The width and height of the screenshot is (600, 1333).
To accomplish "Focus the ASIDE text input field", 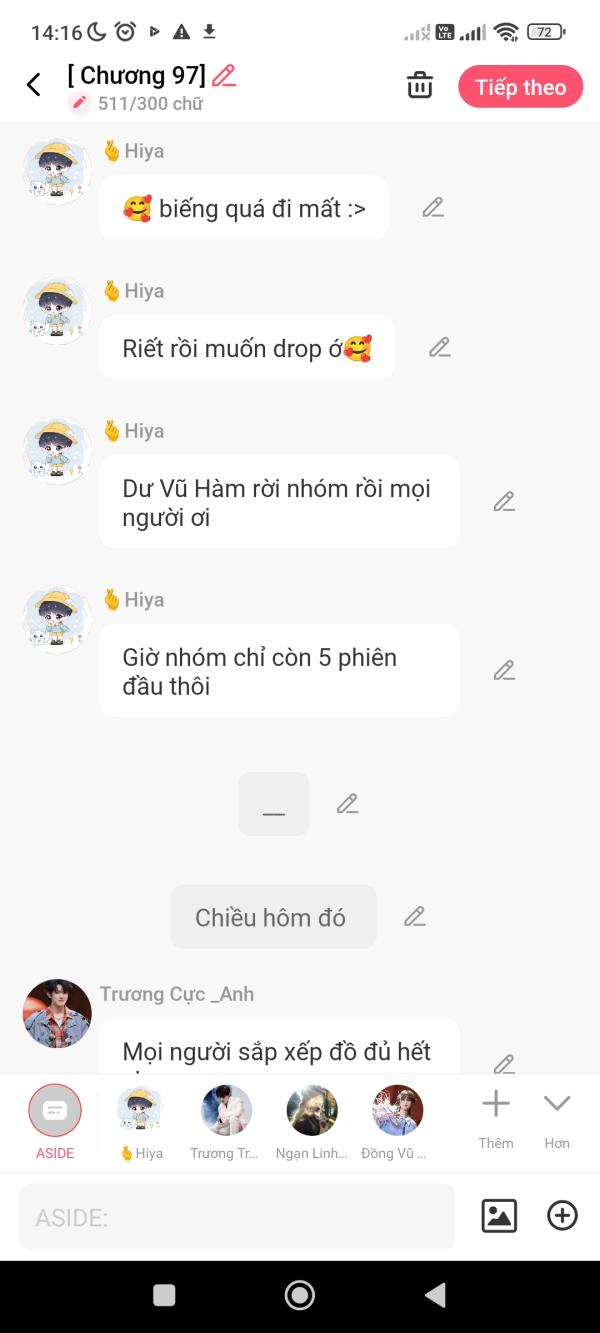I will click(x=237, y=1217).
